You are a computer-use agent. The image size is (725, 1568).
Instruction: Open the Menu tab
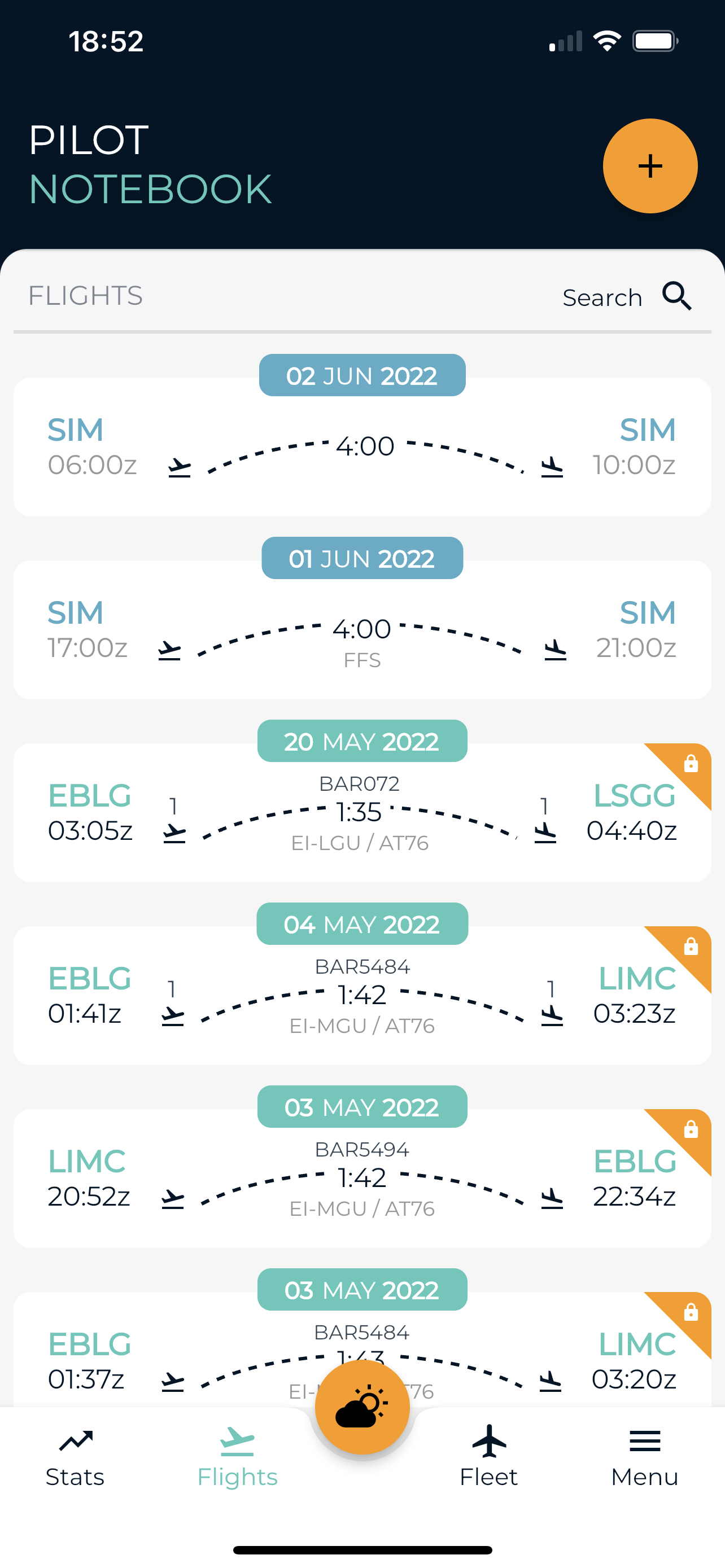645,1458
